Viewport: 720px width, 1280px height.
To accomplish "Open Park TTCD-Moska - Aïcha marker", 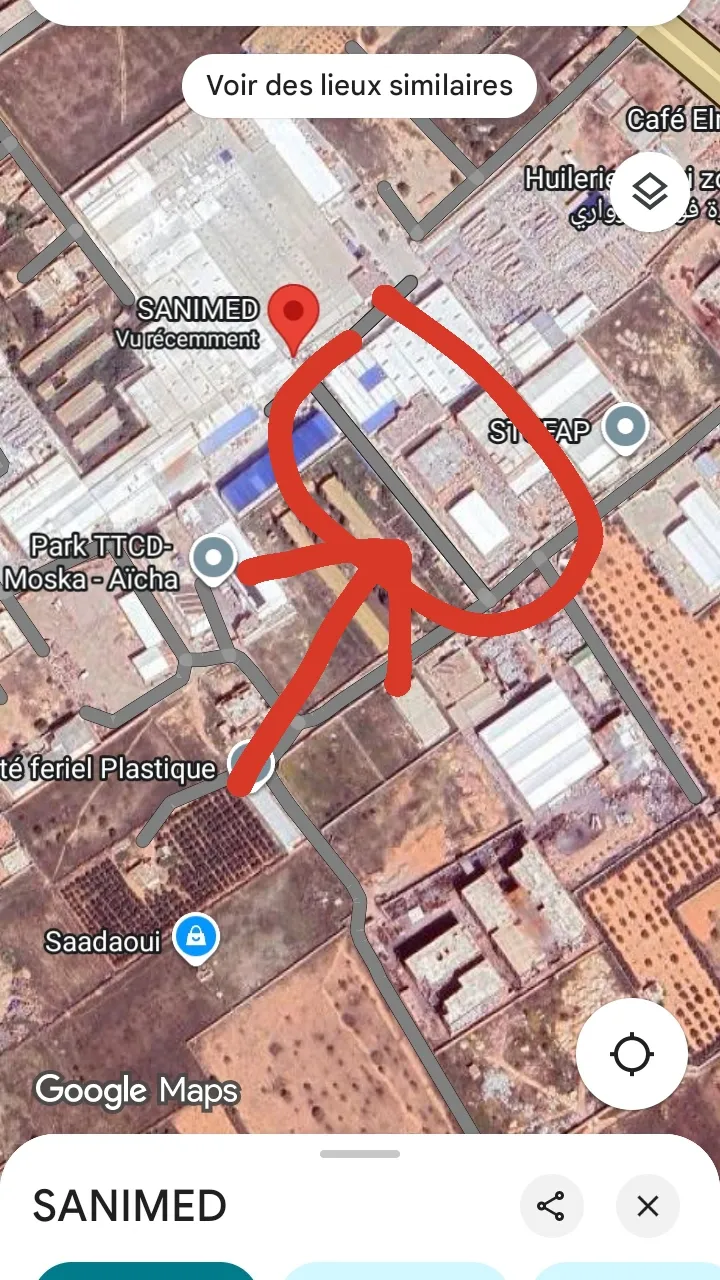I will pyautogui.click(x=213, y=560).
